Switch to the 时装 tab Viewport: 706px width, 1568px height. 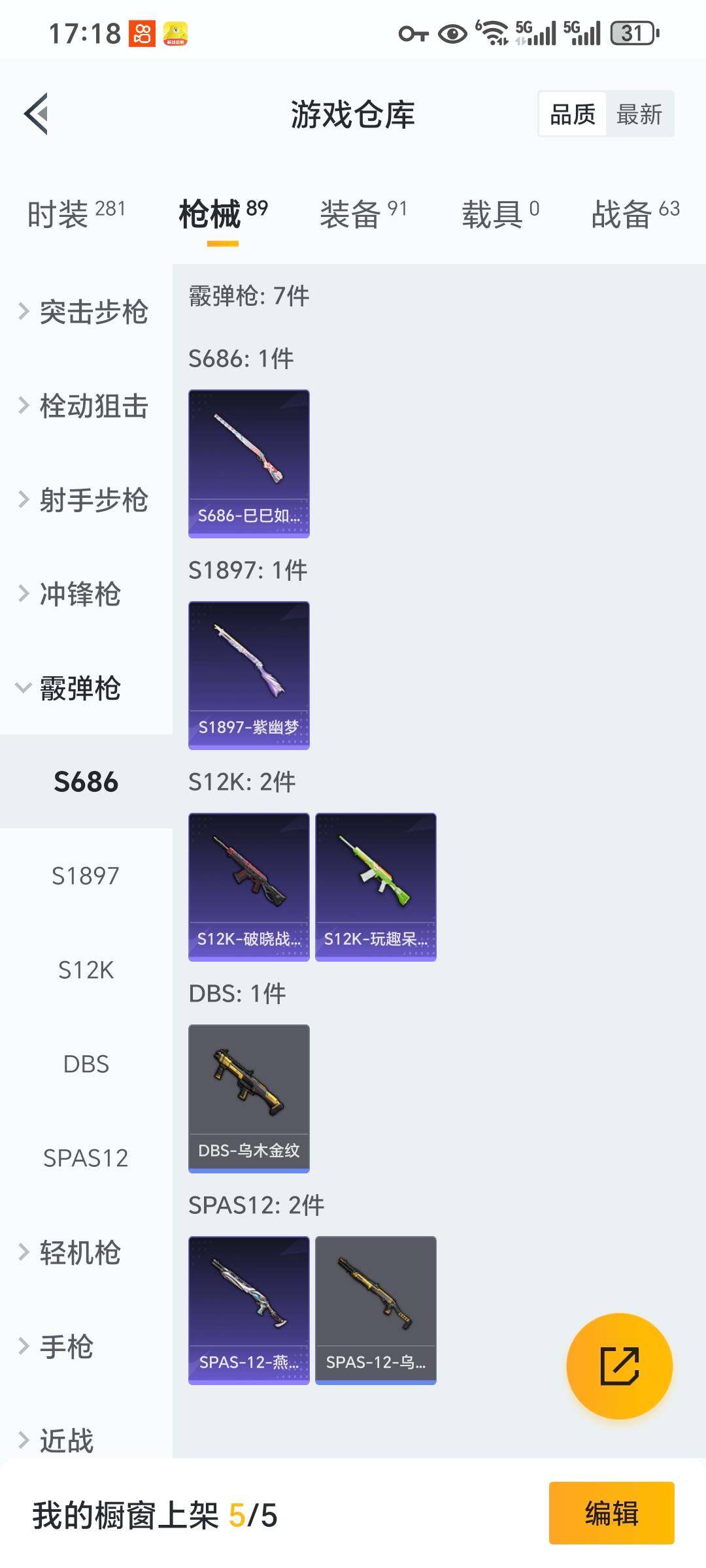[x=75, y=214]
